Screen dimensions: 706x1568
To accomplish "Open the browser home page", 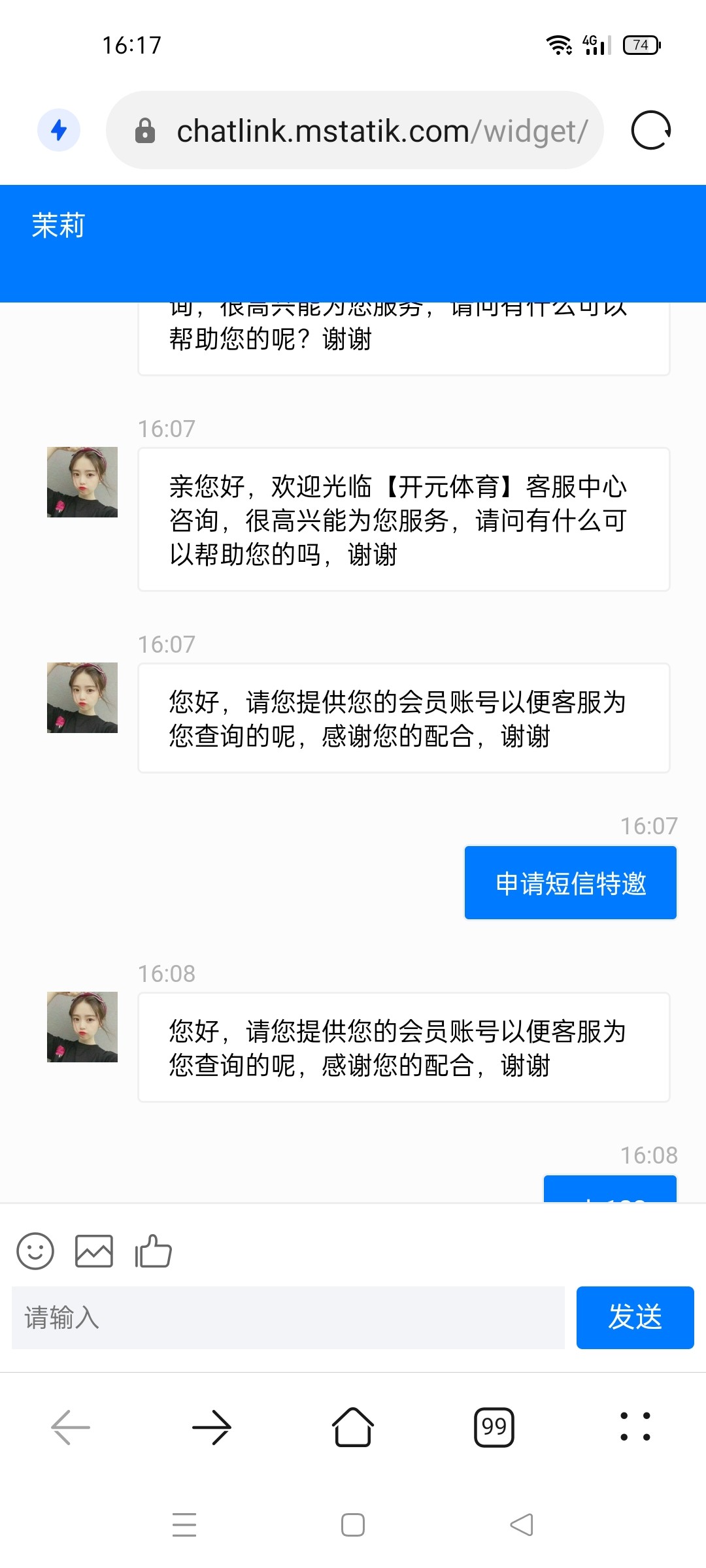I will point(353,1427).
